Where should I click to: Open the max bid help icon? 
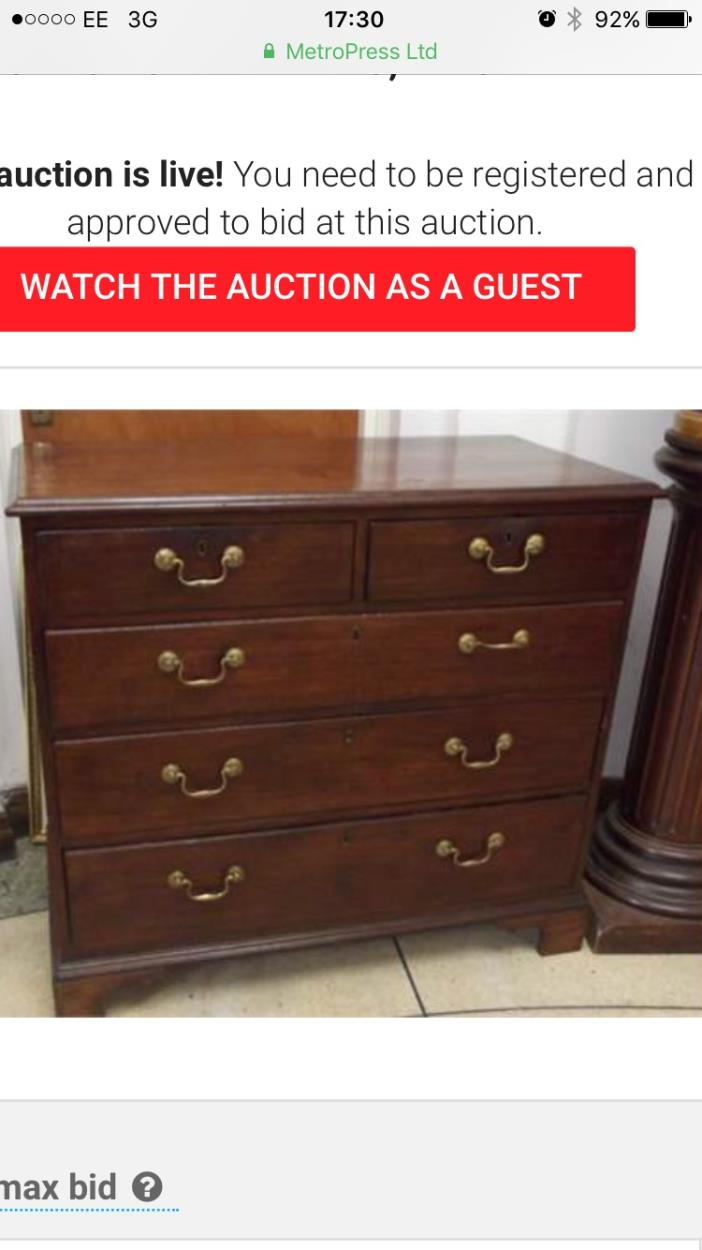[x=147, y=1187]
